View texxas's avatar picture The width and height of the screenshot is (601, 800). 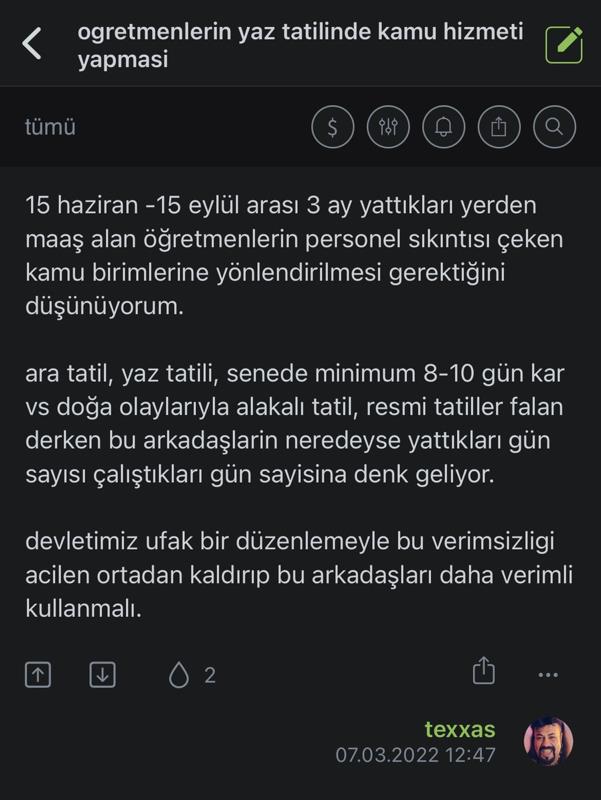click(548, 741)
